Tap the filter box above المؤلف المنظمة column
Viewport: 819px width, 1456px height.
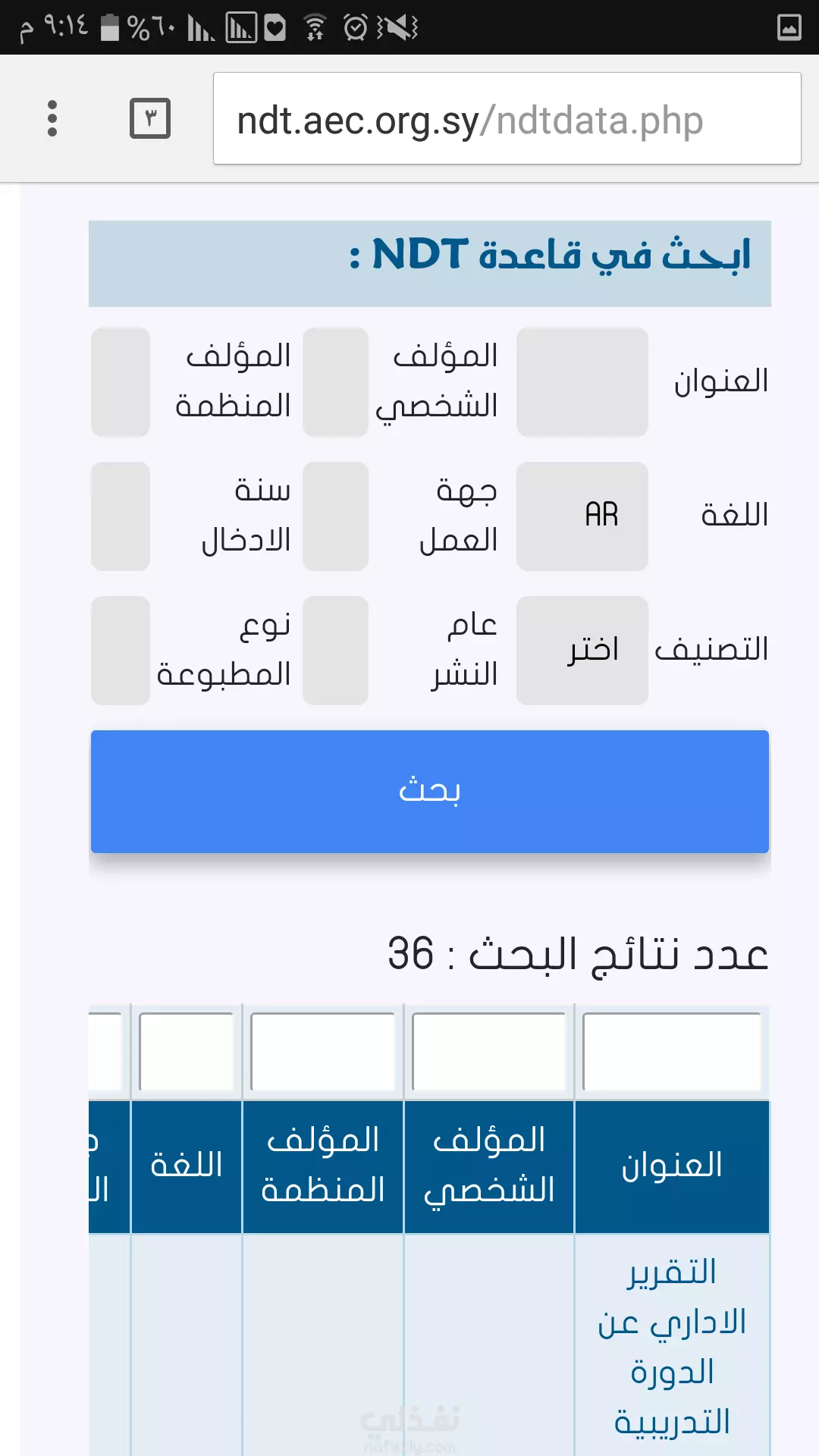coord(323,1052)
